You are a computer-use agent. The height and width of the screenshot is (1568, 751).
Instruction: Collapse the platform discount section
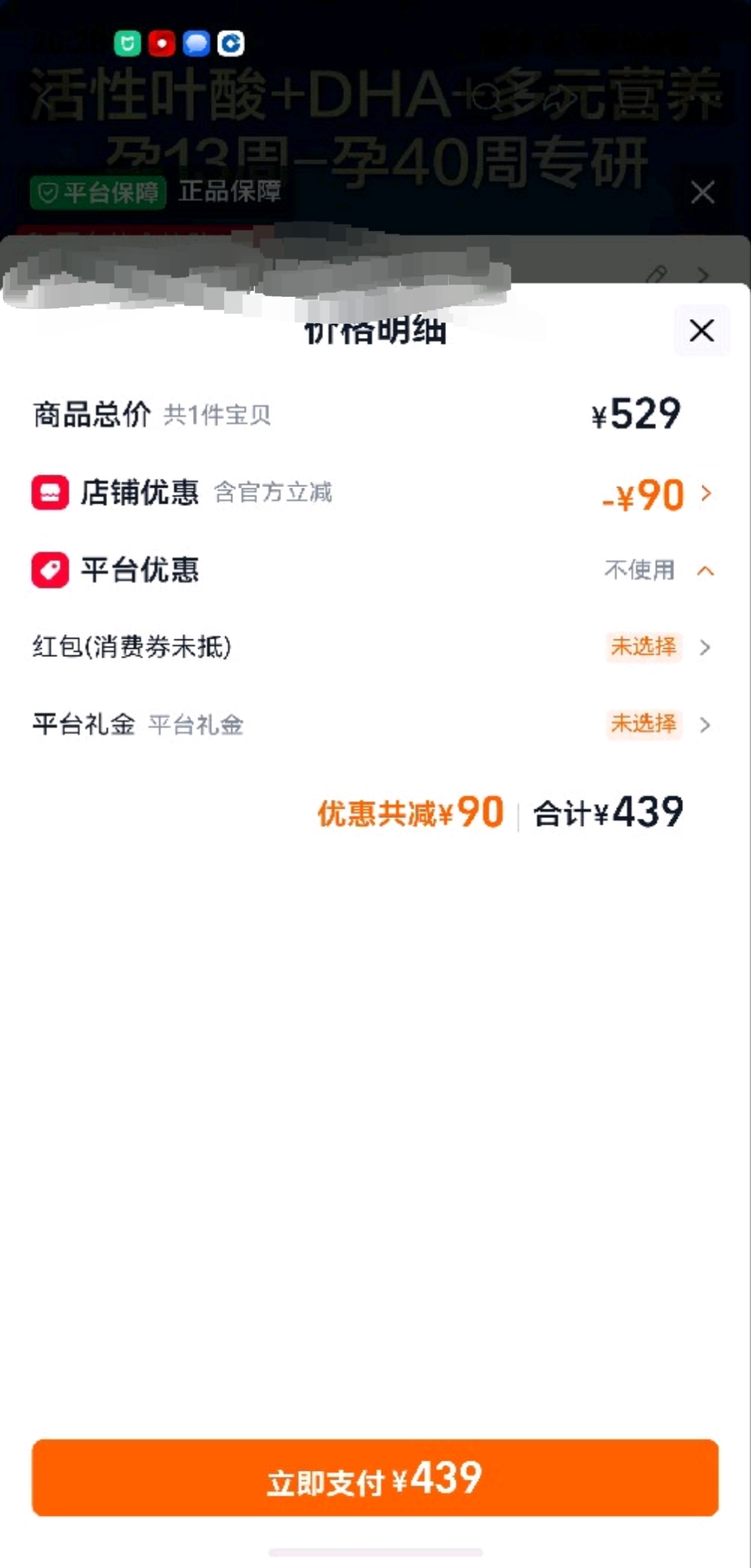[x=659, y=571]
